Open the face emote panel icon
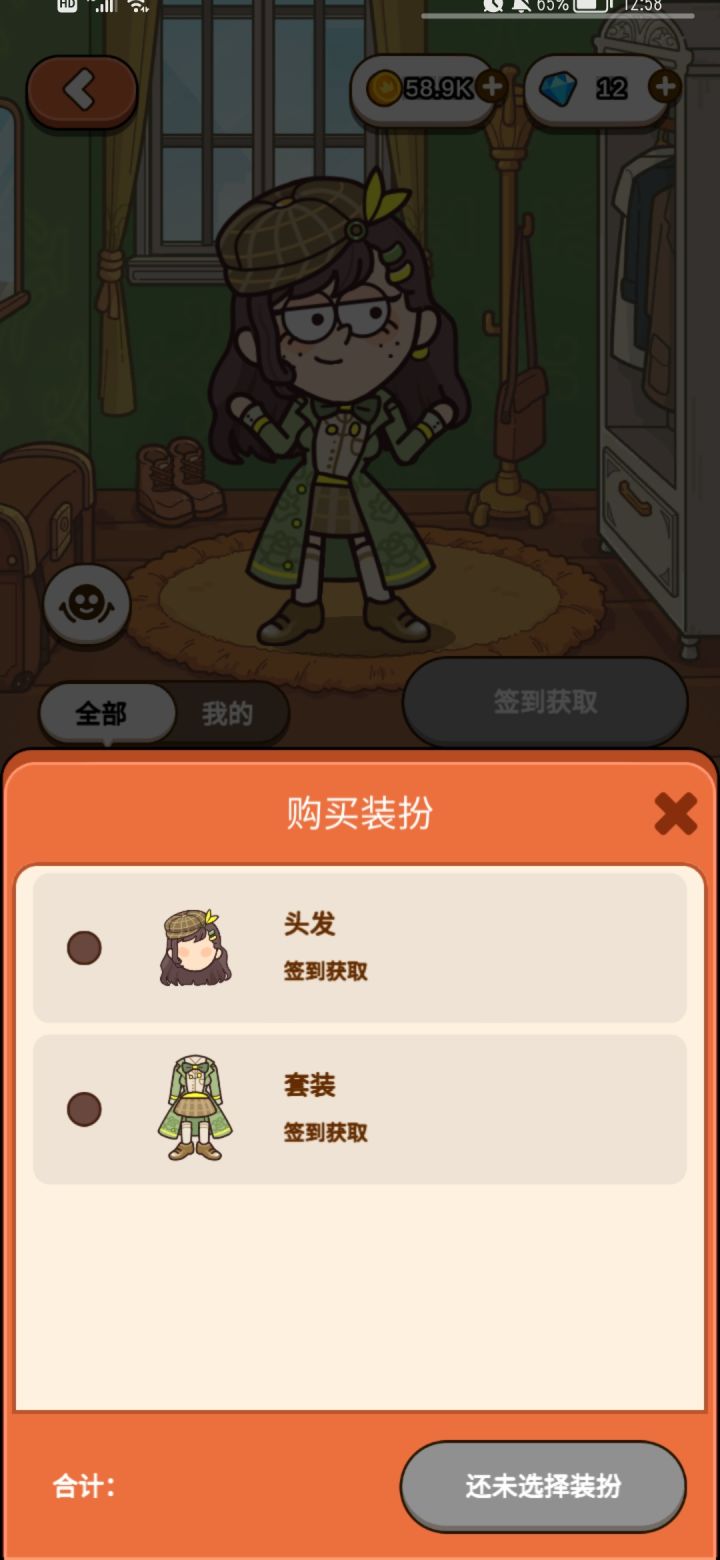The image size is (720, 1560). (x=86, y=604)
